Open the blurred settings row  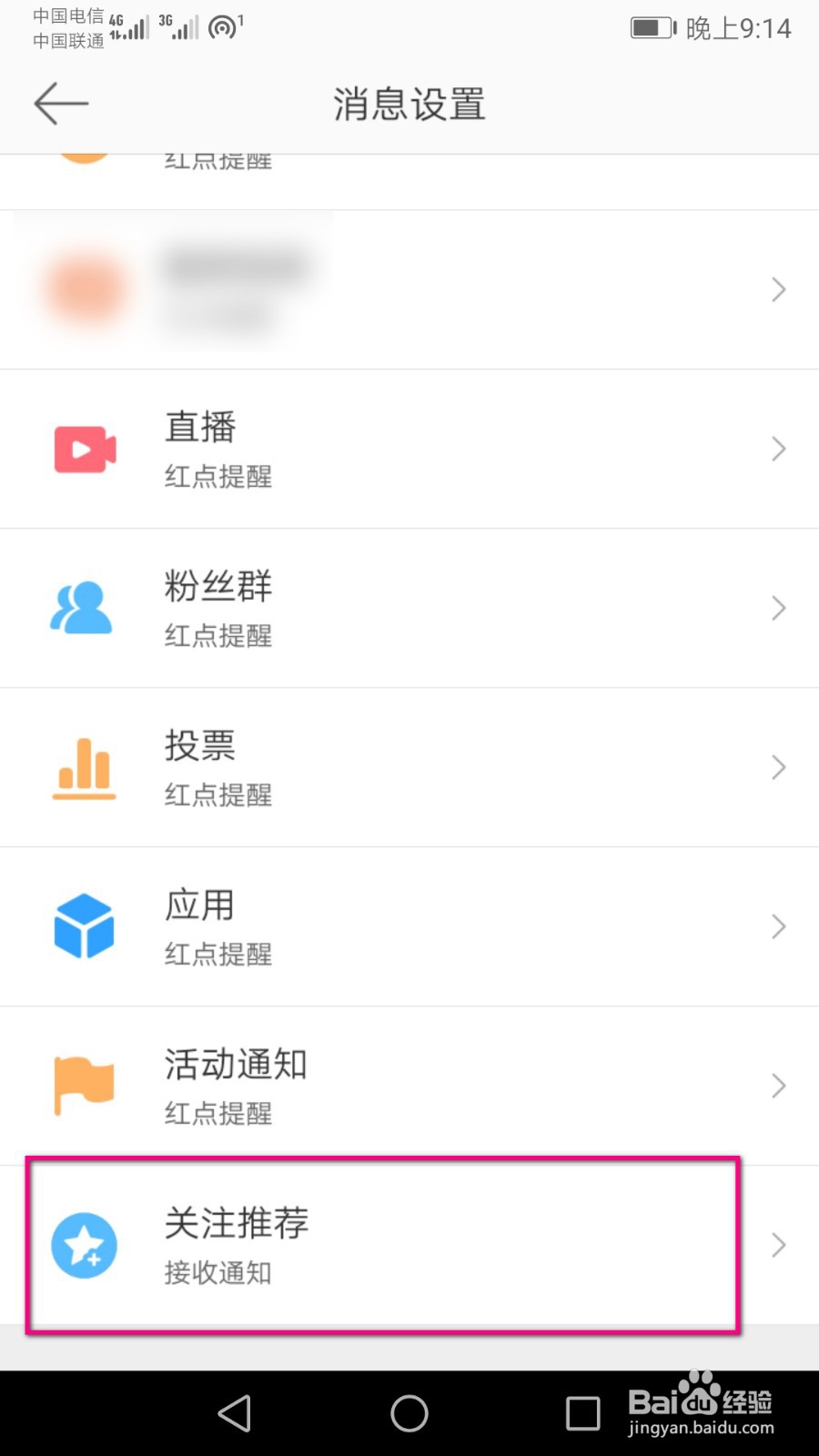(409, 289)
